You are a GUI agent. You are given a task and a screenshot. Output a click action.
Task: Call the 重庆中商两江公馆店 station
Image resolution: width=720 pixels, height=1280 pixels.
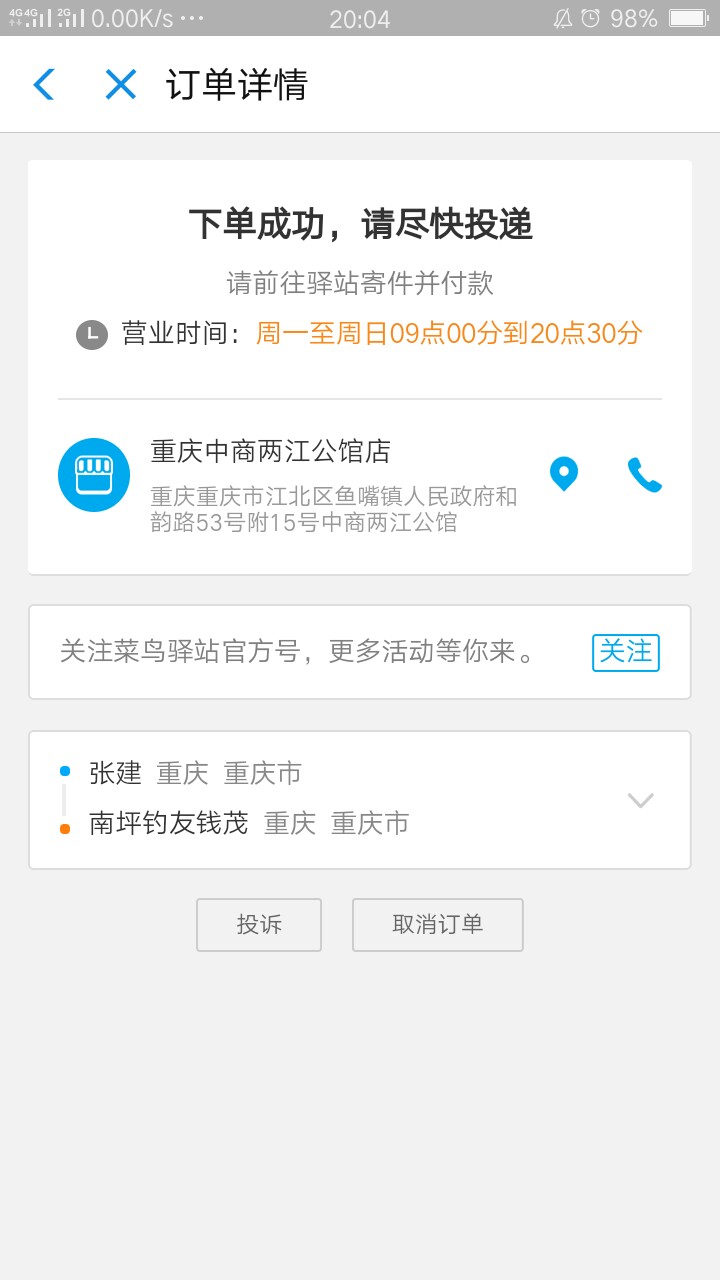pyautogui.click(x=644, y=475)
